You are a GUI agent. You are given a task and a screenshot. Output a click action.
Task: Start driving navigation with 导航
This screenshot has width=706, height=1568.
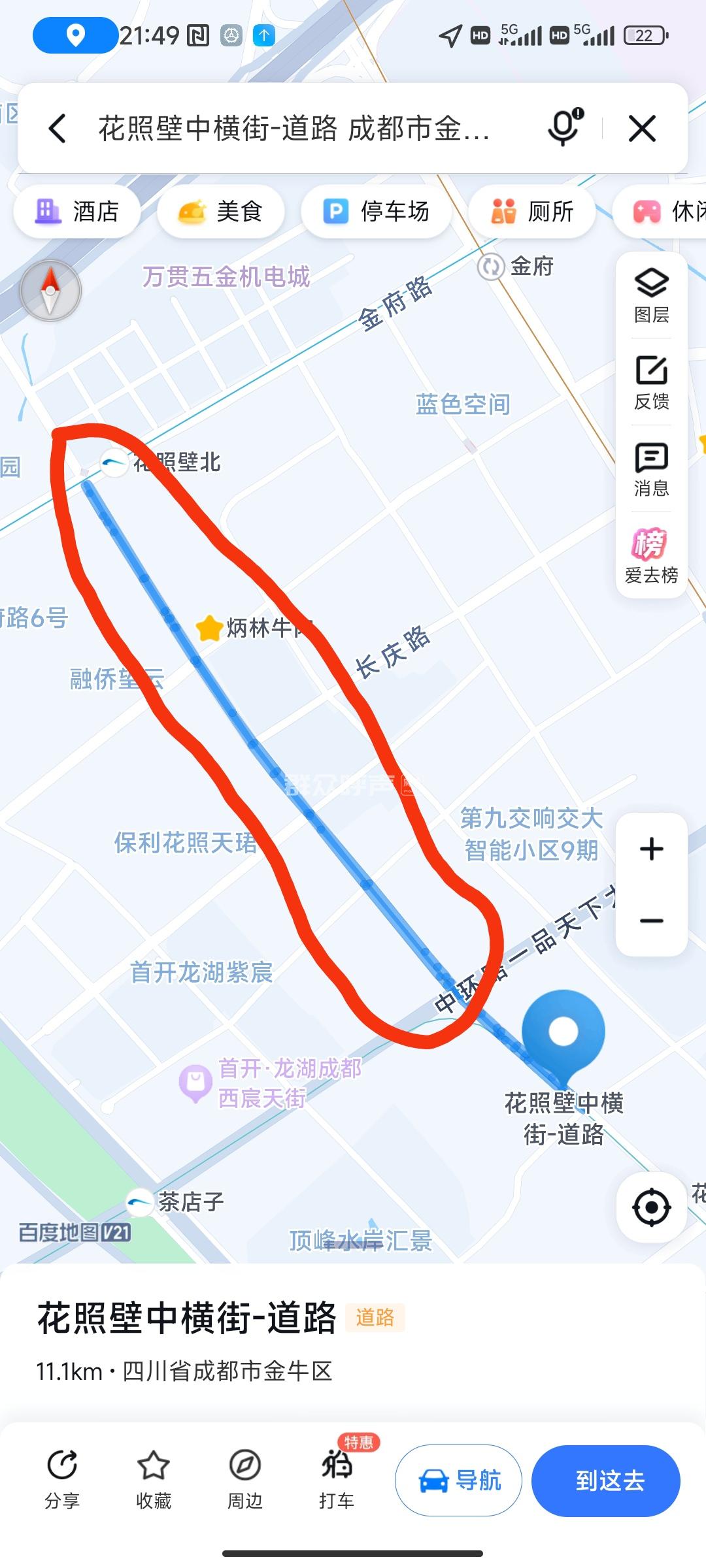coord(458,1480)
